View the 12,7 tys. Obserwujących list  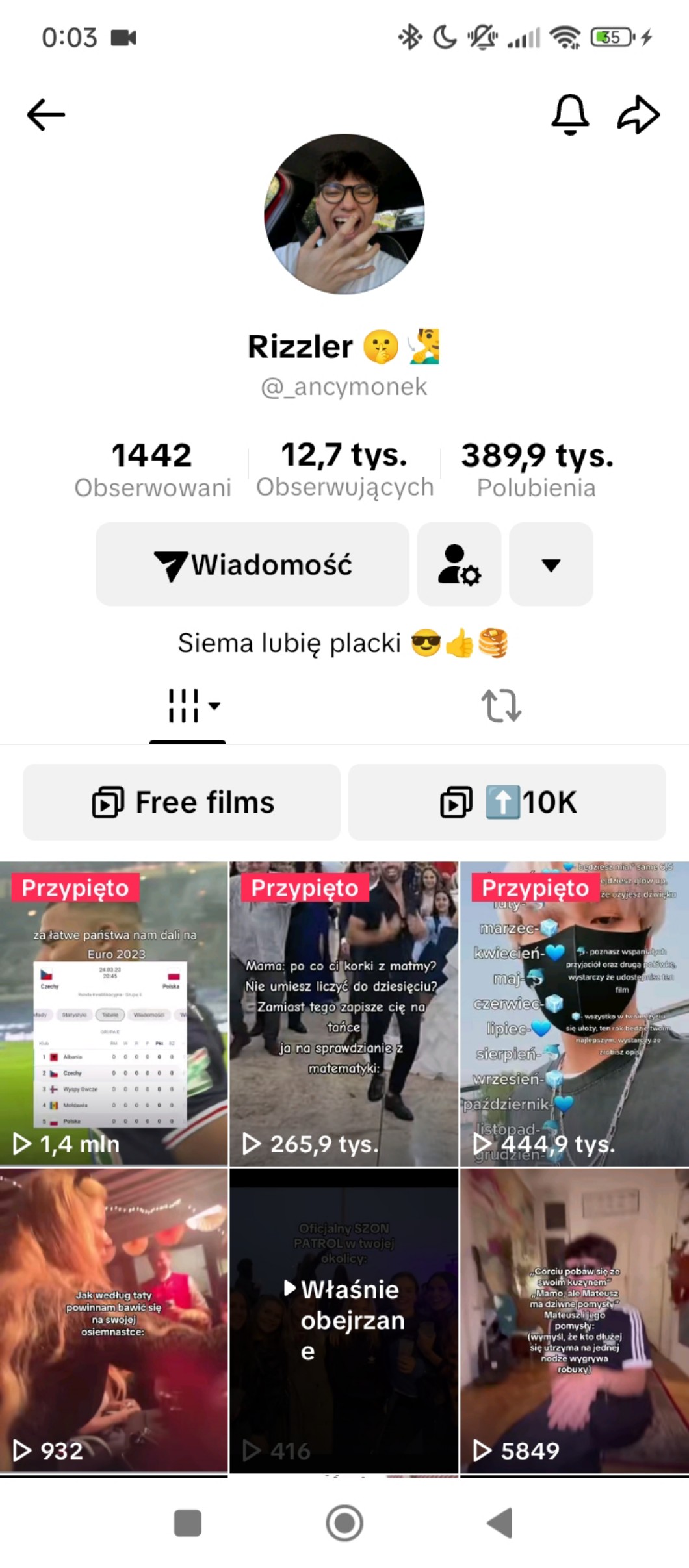point(344,469)
